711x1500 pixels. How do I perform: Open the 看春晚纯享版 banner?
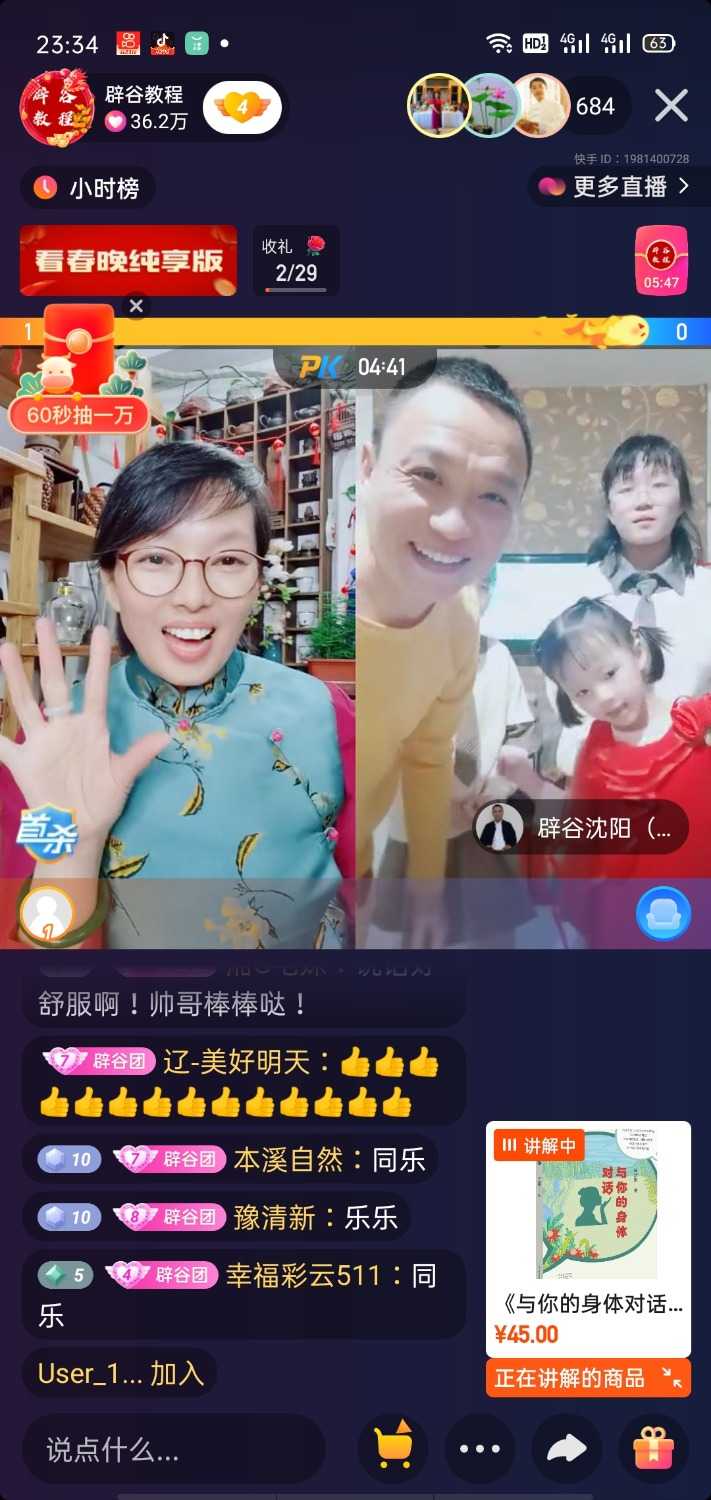point(128,260)
